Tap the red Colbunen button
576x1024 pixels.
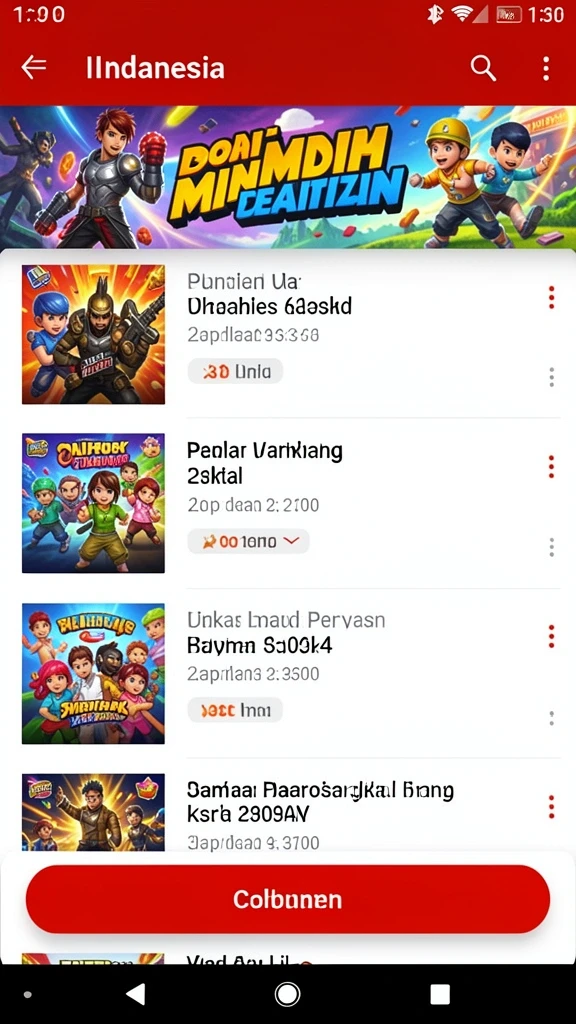click(288, 899)
